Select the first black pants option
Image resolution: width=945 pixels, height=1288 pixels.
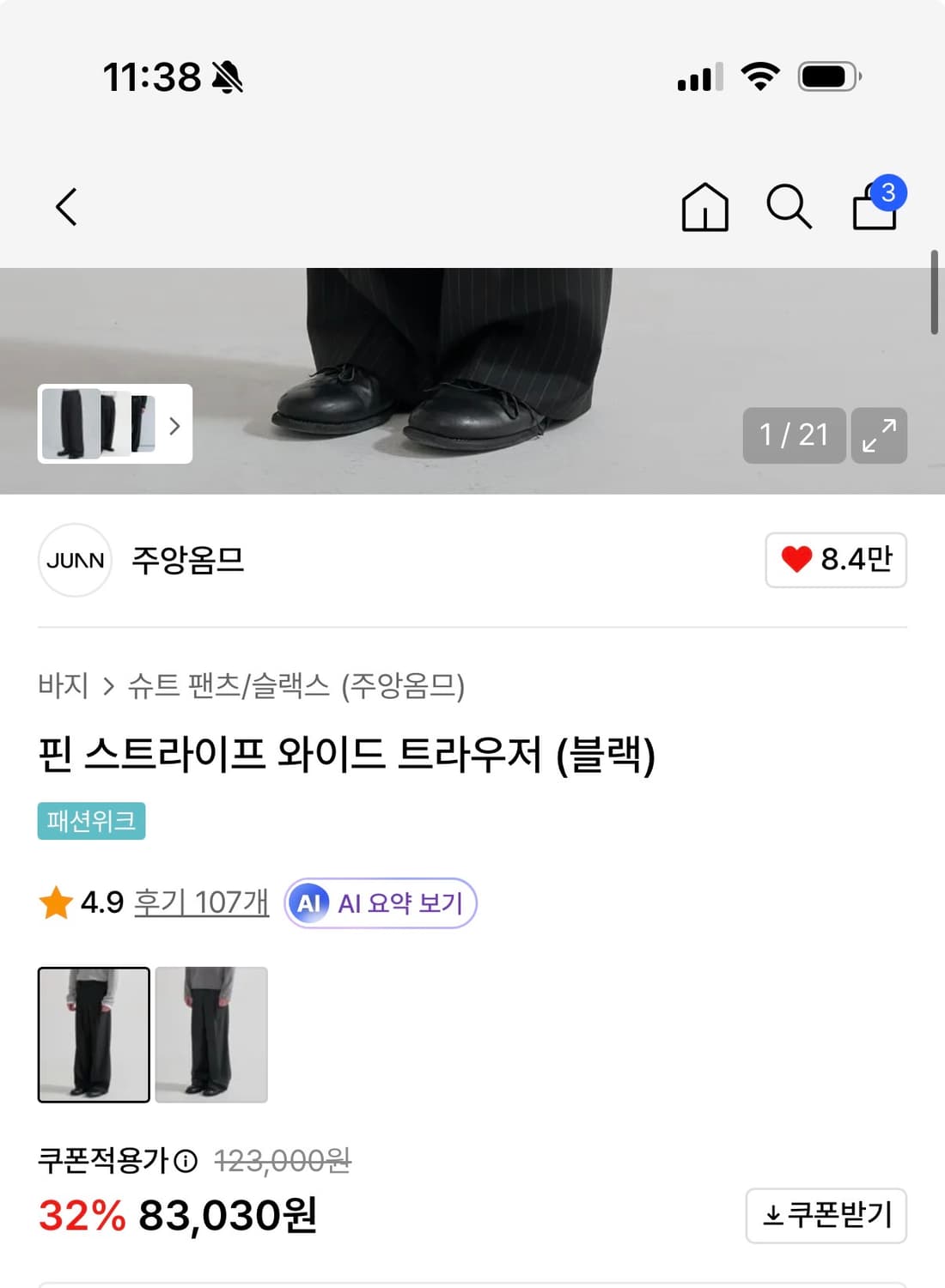click(x=94, y=1035)
